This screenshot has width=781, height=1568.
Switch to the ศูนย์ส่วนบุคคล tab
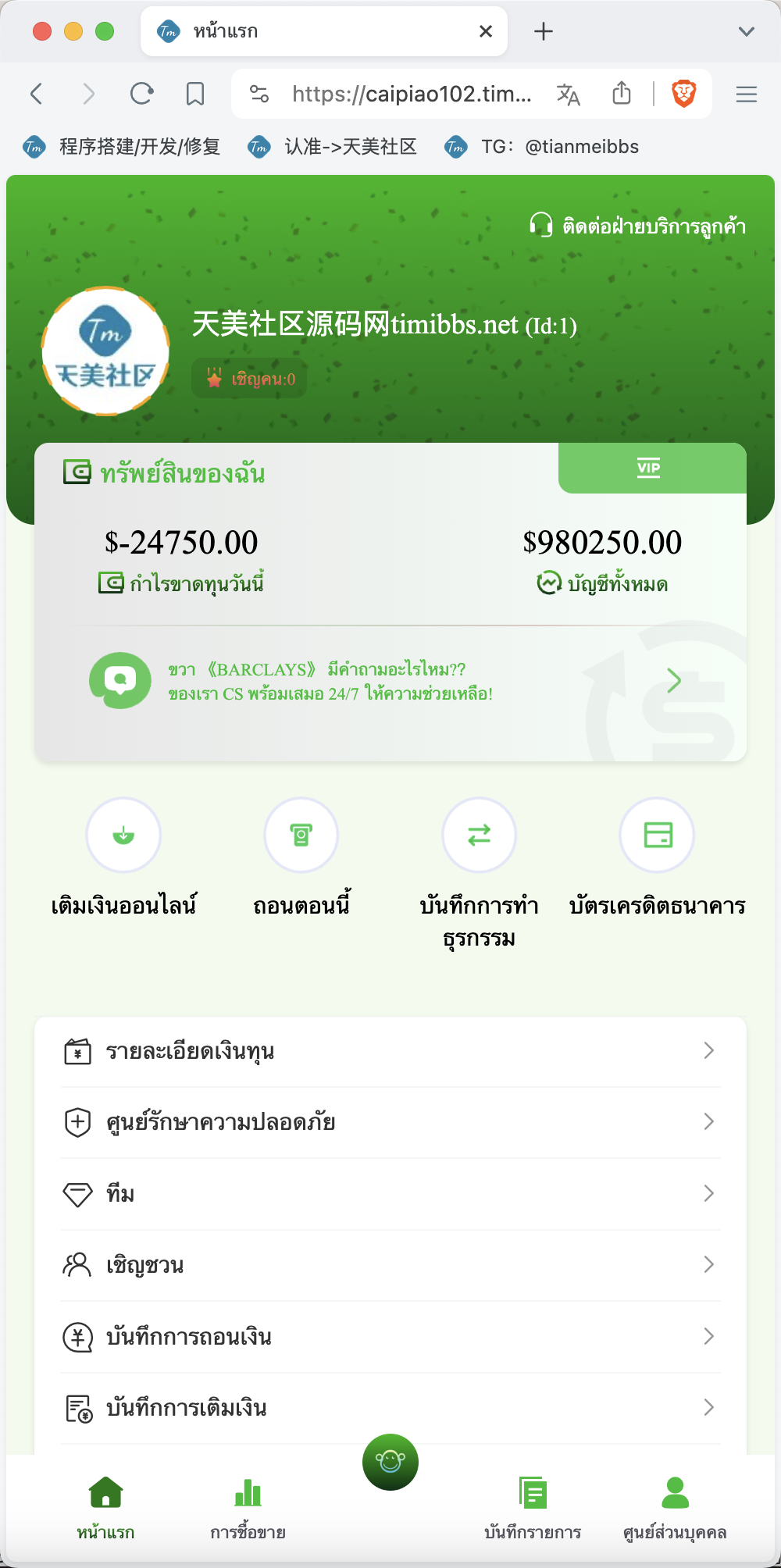pyautogui.click(x=675, y=1508)
